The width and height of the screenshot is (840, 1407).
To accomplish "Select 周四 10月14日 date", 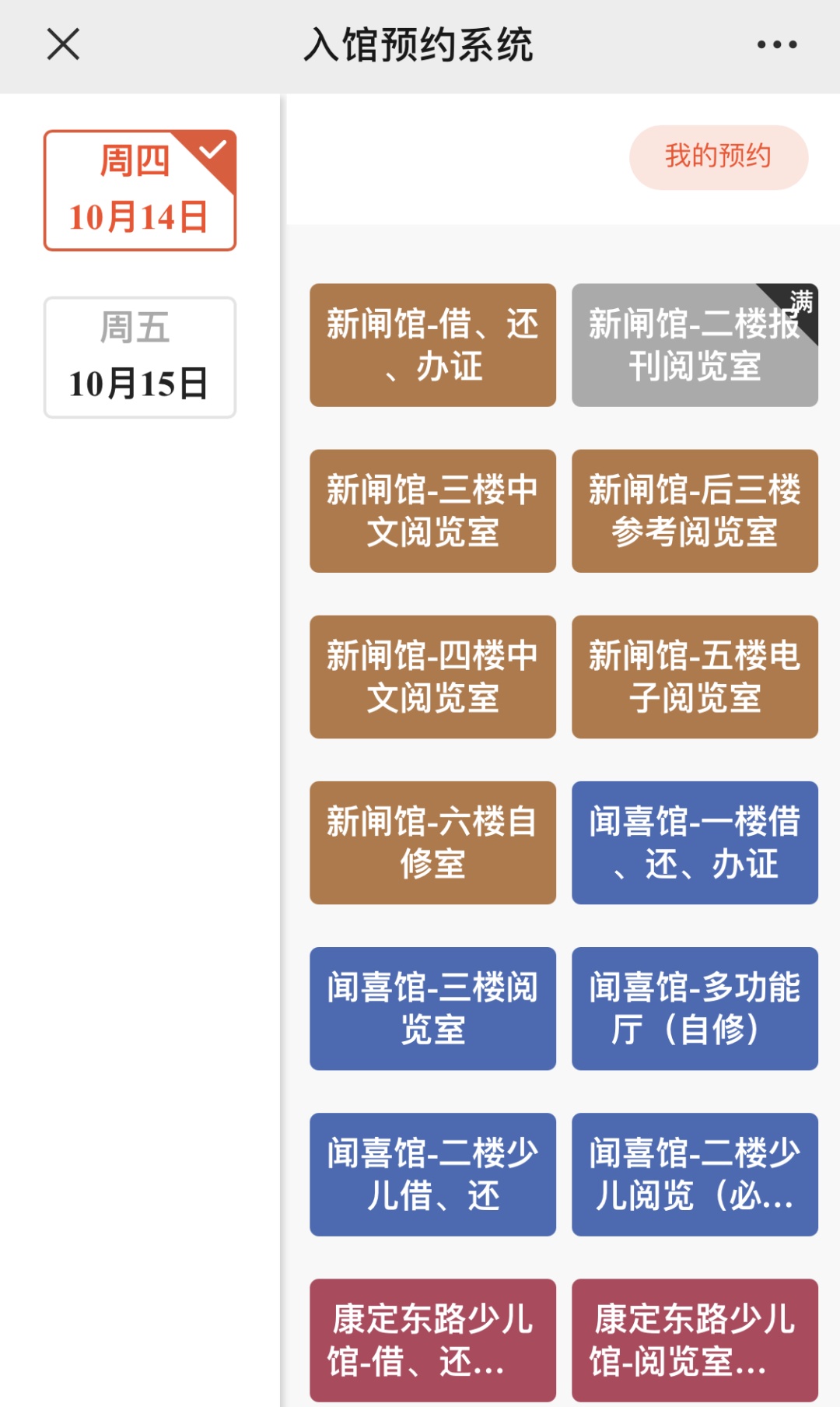I will [140, 191].
